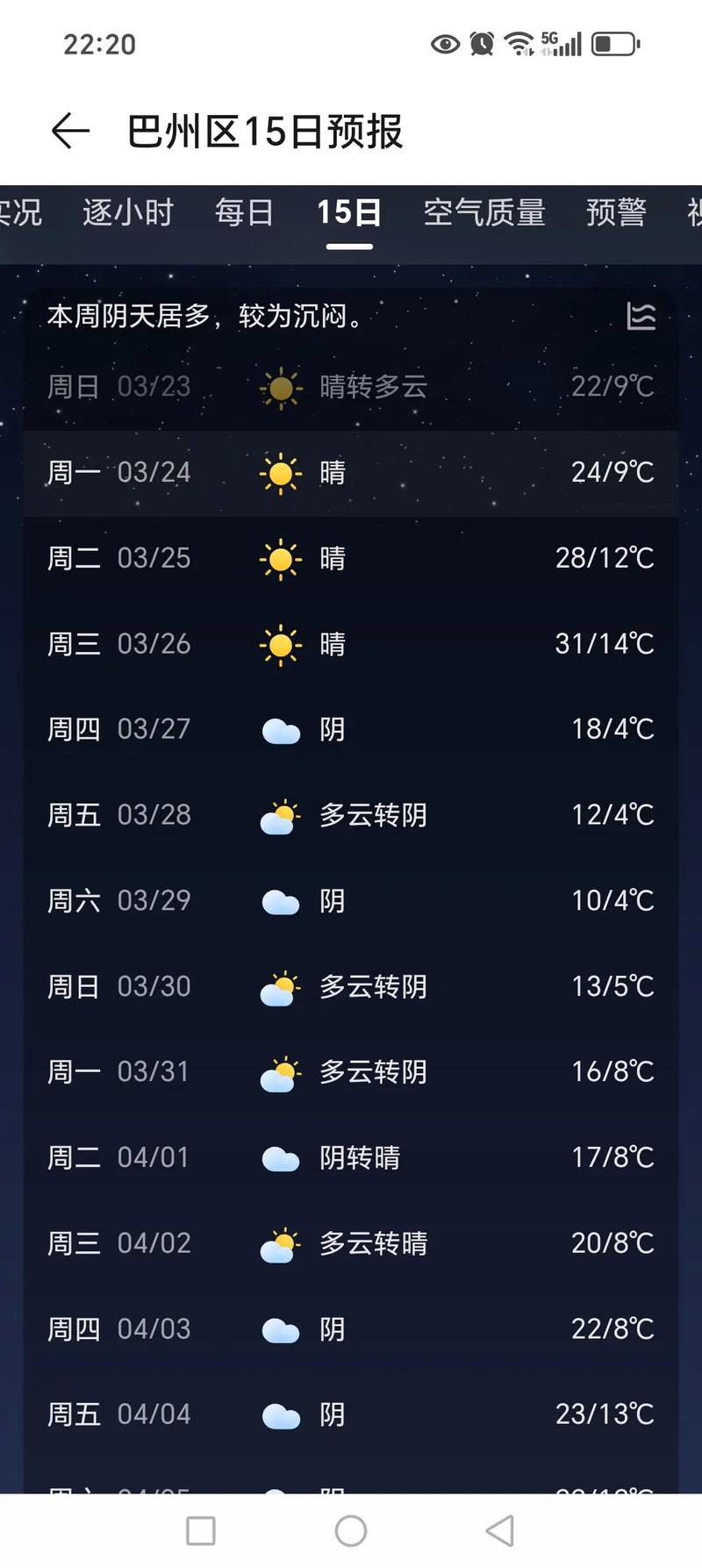Open the temperature trend chart icon
The height and width of the screenshot is (1568, 702).
641,317
